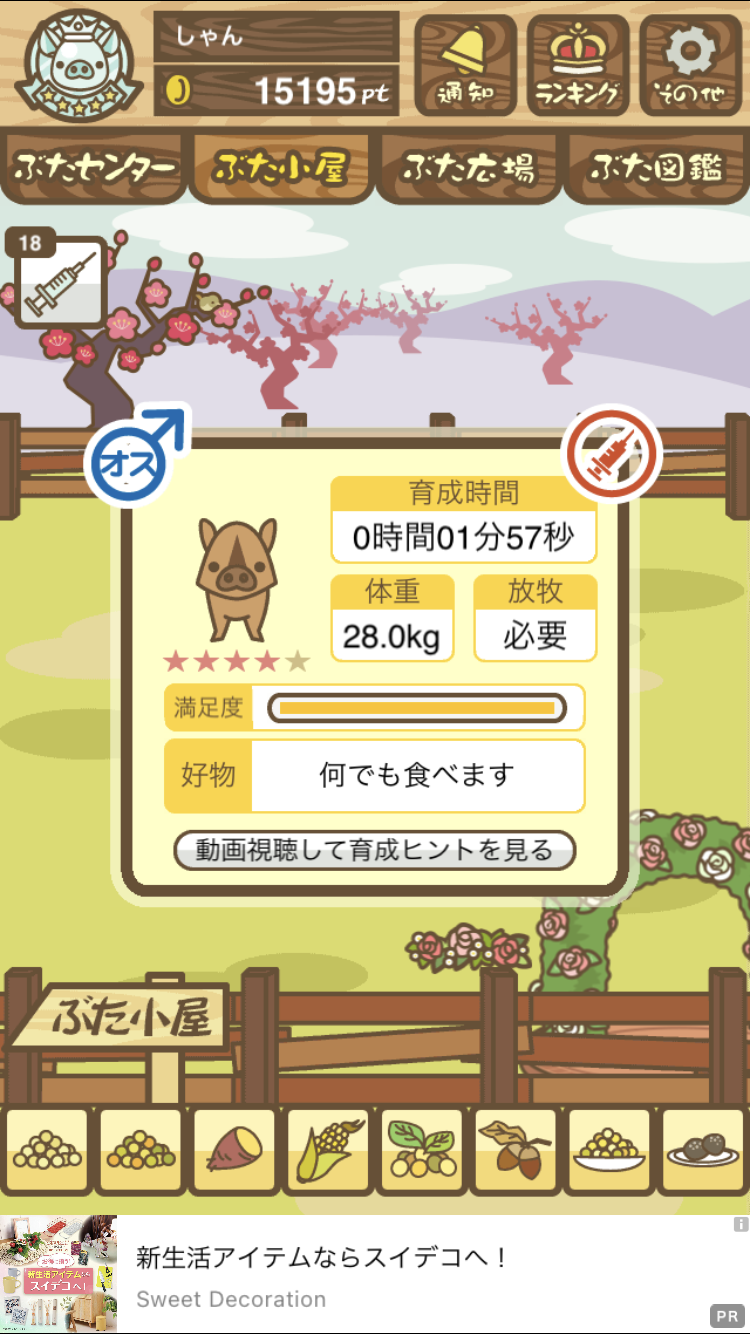Switch to the ぶたセンター tab
The width and height of the screenshot is (750, 1334).
coord(95,168)
